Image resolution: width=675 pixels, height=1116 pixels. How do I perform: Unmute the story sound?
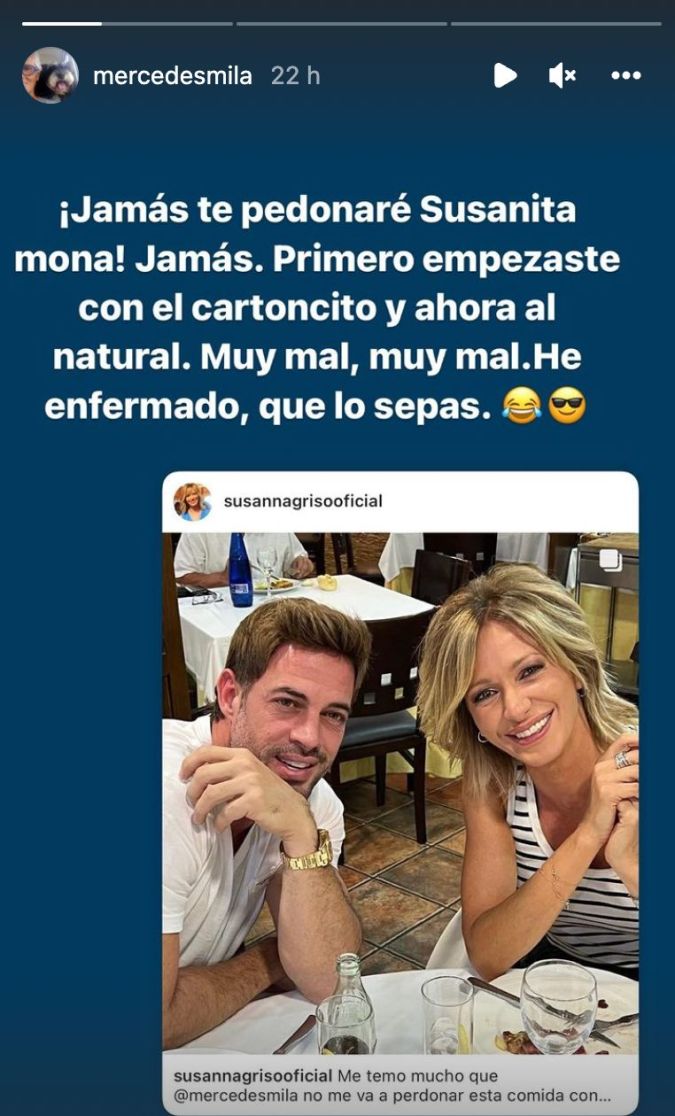[562, 75]
